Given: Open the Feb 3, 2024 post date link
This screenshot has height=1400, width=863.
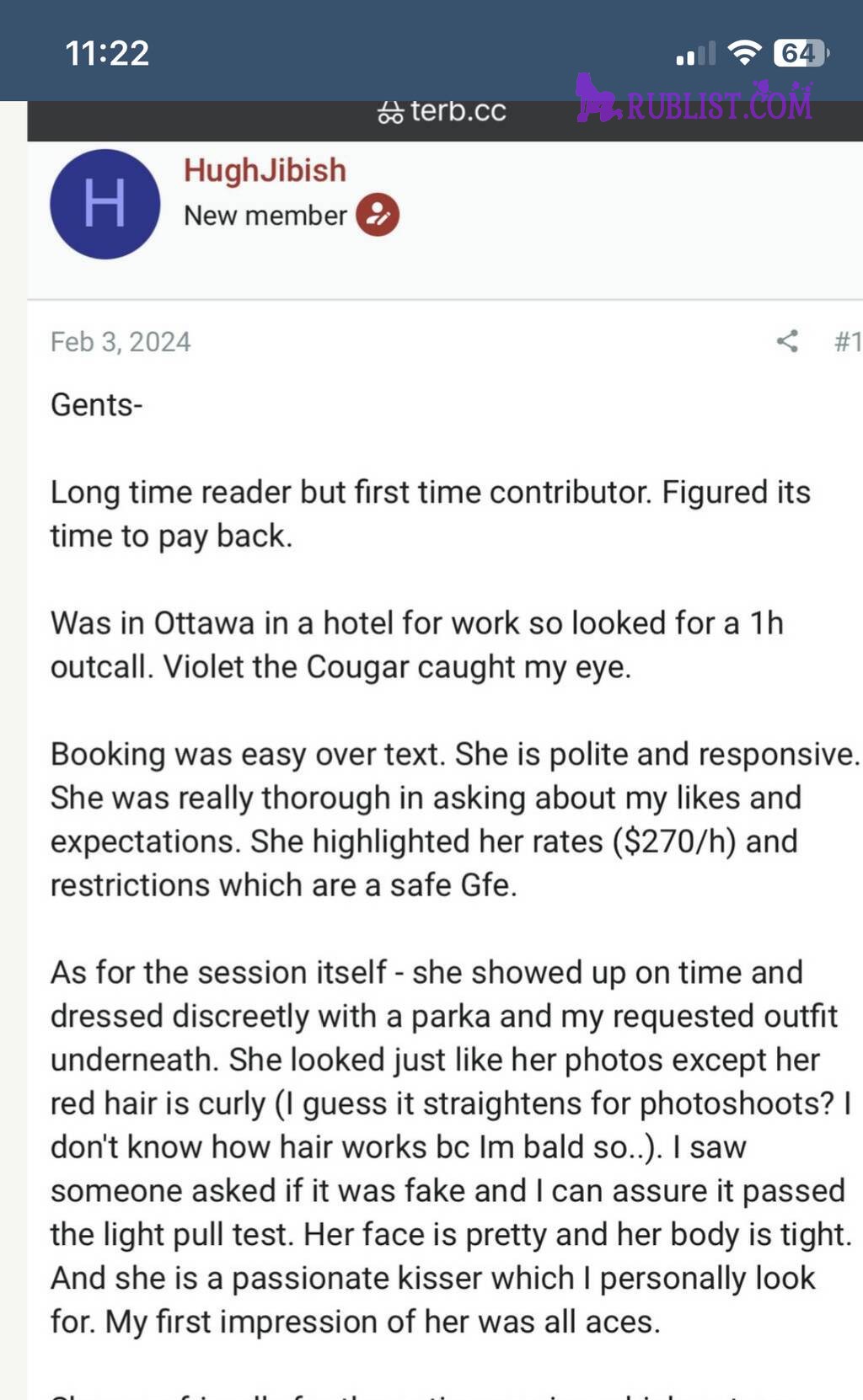Looking at the screenshot, I should pyautogui.click(x=121, y=342).
